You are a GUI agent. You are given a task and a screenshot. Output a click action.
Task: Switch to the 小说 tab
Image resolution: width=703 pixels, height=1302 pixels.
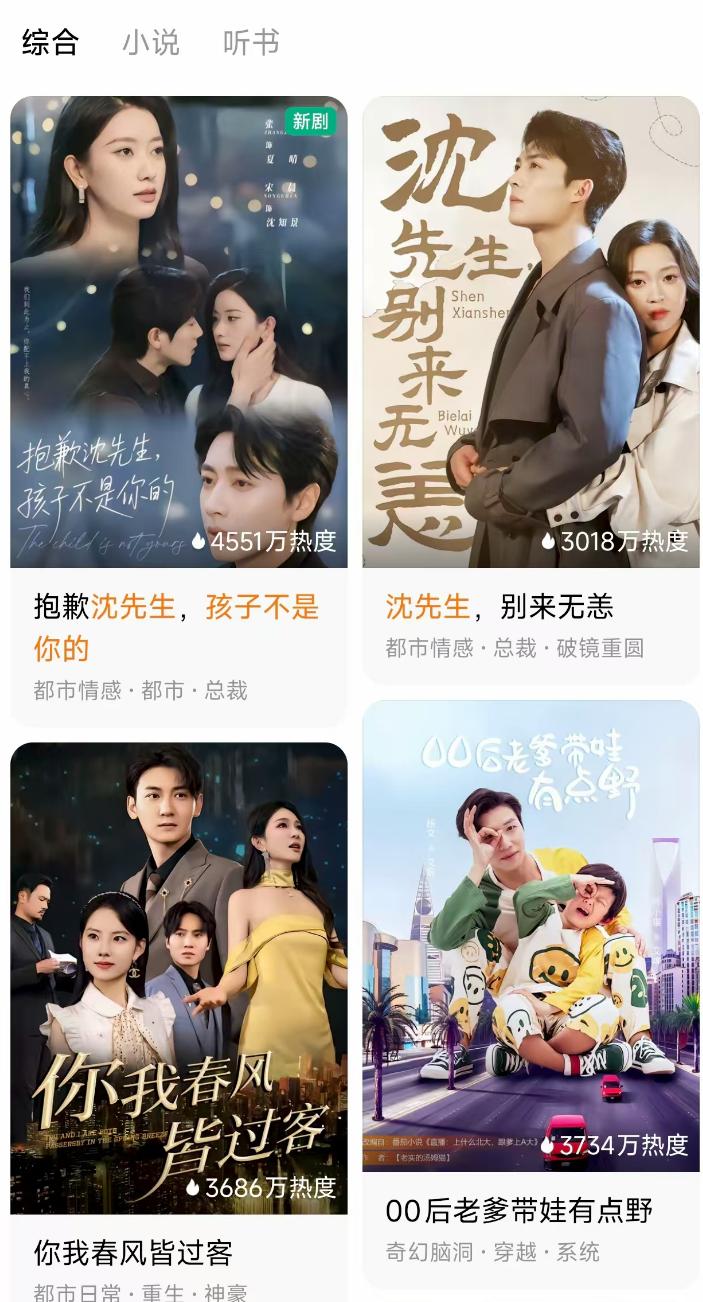[x=151, y=43]
